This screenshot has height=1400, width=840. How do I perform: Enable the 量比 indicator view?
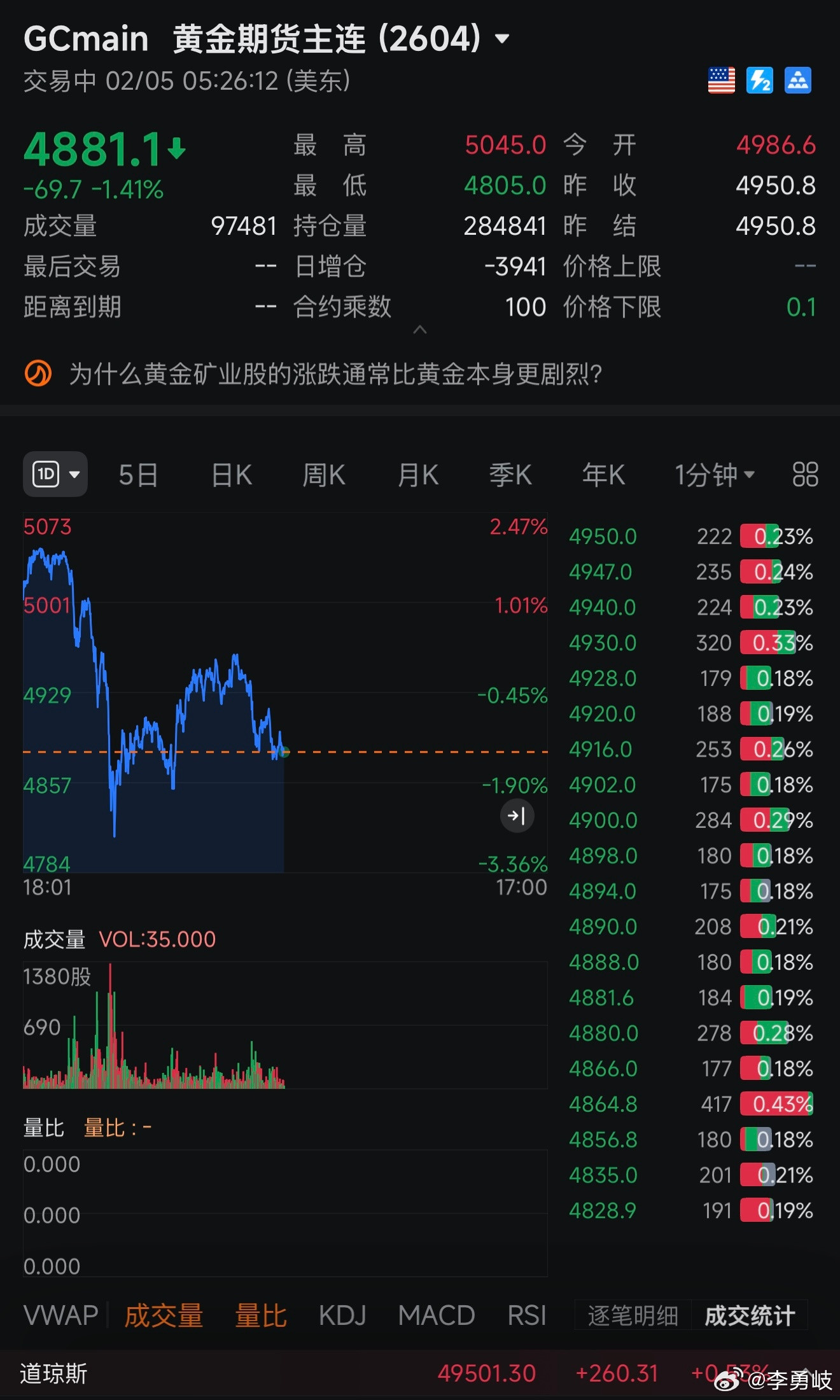[x=261, y=1315]
